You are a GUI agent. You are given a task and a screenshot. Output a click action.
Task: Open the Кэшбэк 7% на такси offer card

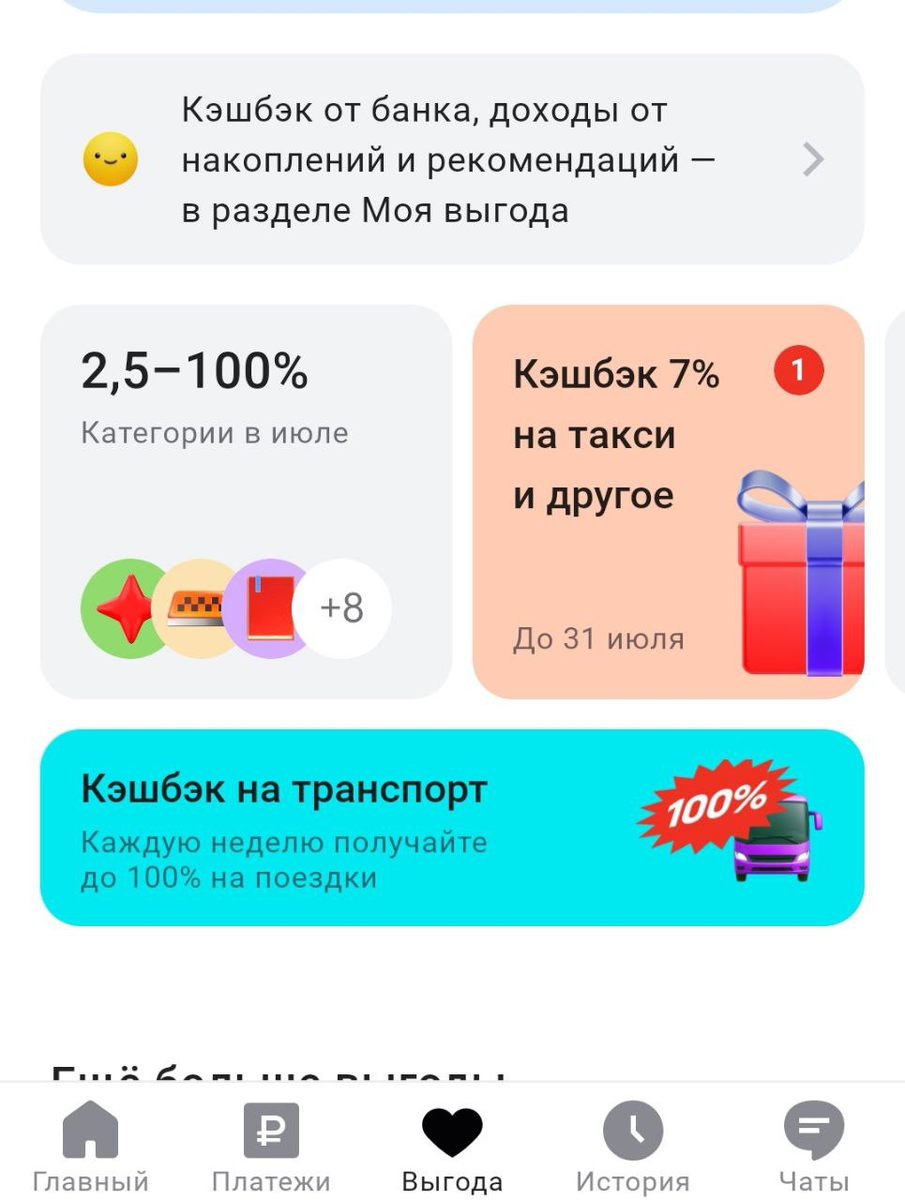pos(667,502)
